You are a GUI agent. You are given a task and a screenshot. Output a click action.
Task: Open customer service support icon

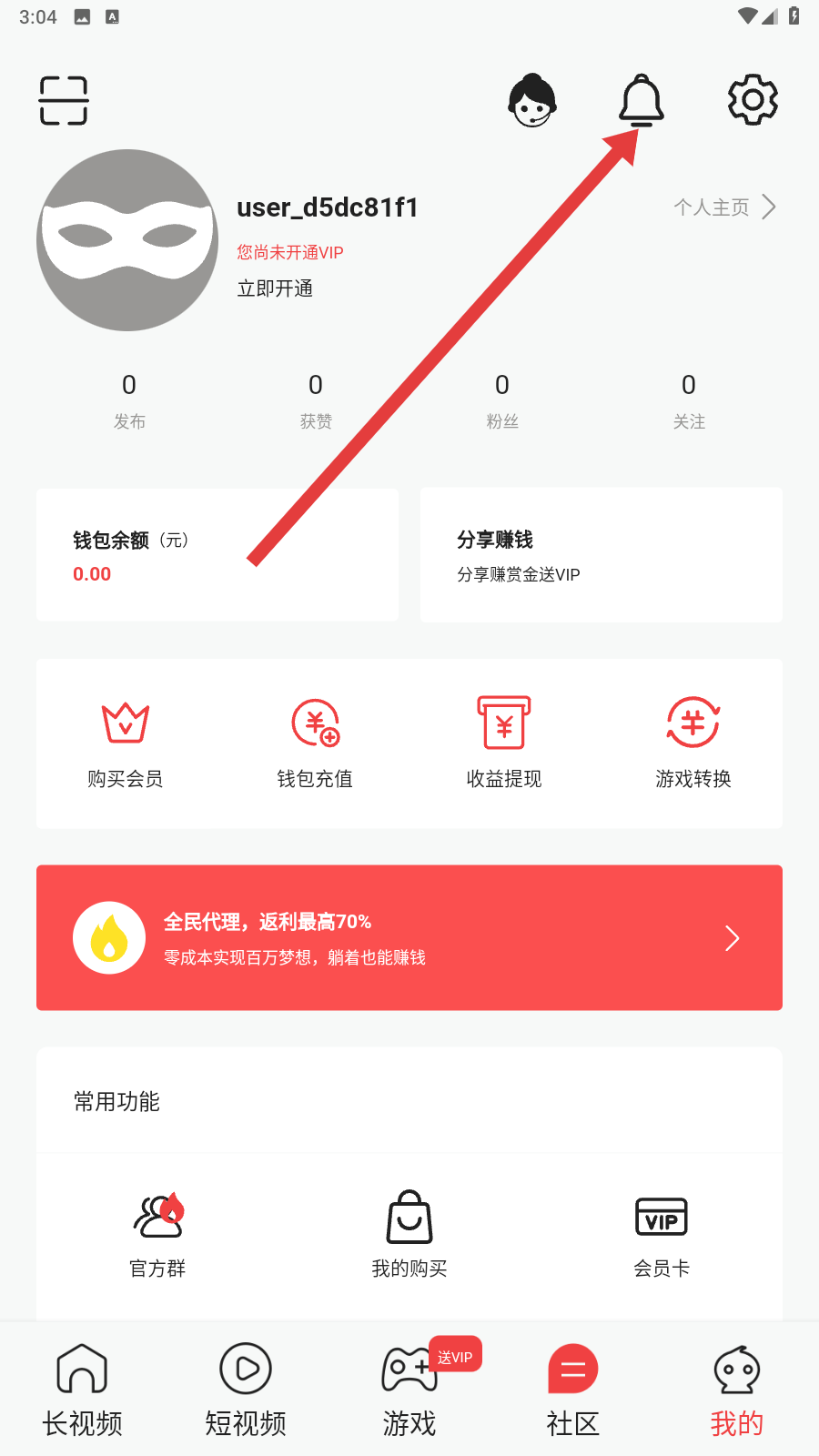coord(532,100)
